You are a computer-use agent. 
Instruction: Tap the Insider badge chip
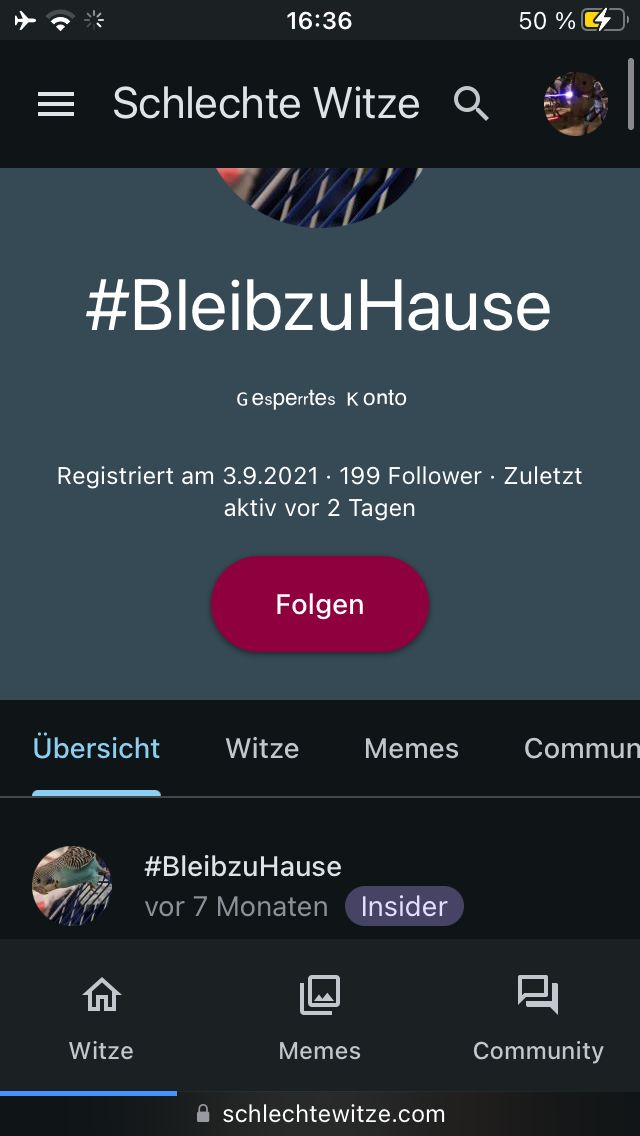pyautogui.click(x=404, y=906)
